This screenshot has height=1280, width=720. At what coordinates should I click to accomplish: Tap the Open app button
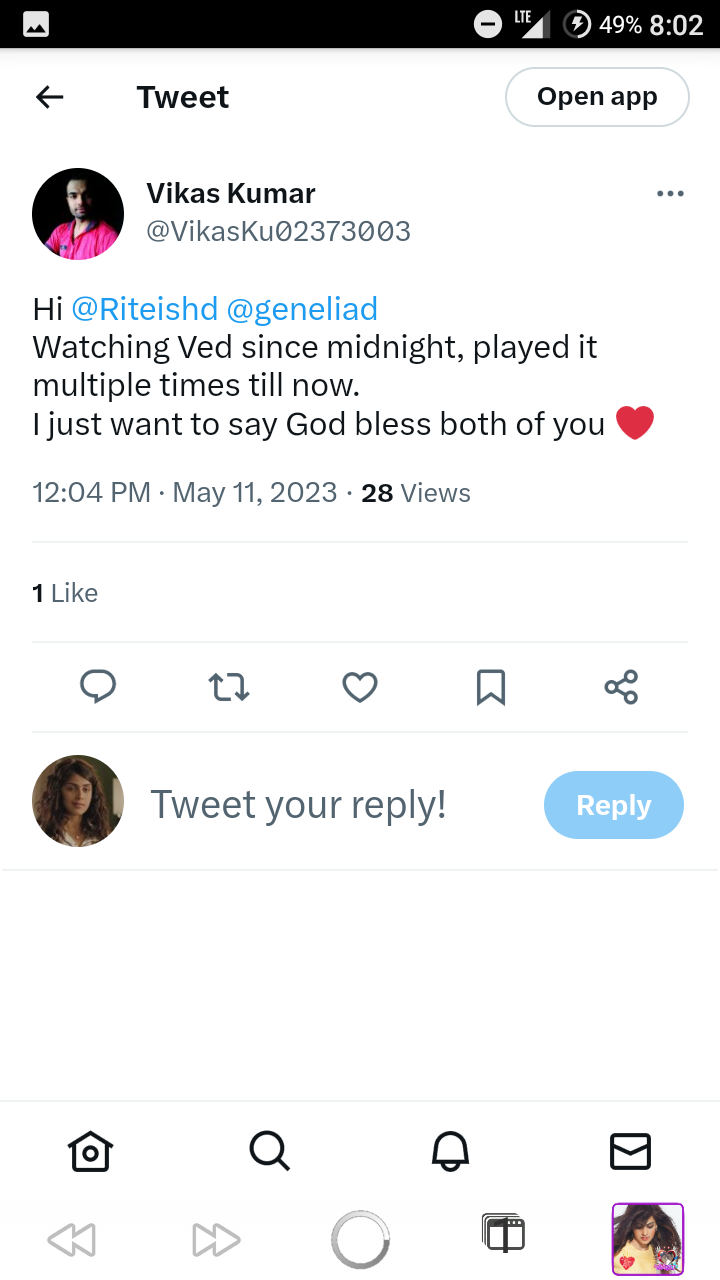click(x=597, y=97)
